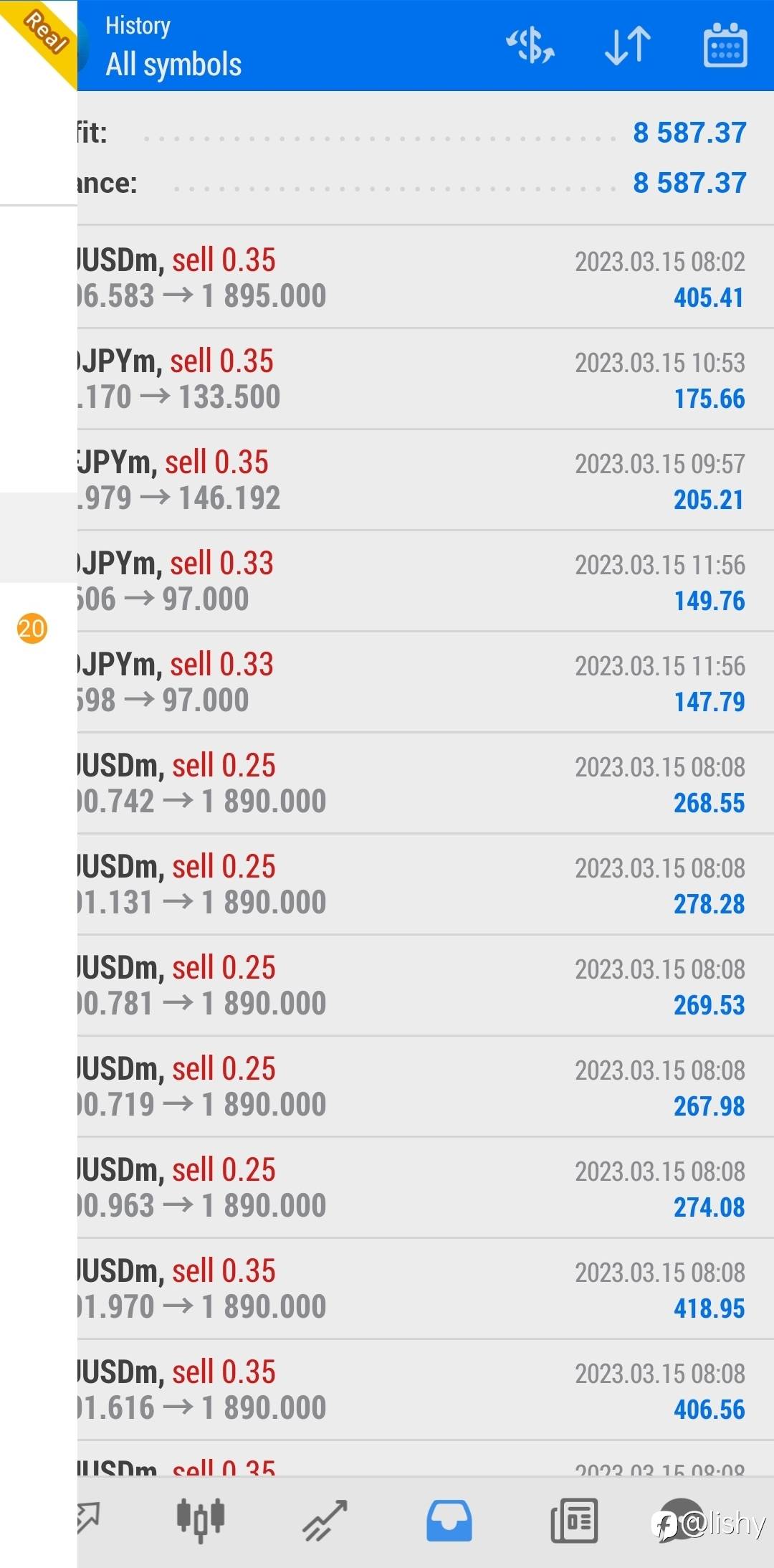This screenshot has height=1568, width=774.
Task: Open the news tab
Action: pos(574,1520)
